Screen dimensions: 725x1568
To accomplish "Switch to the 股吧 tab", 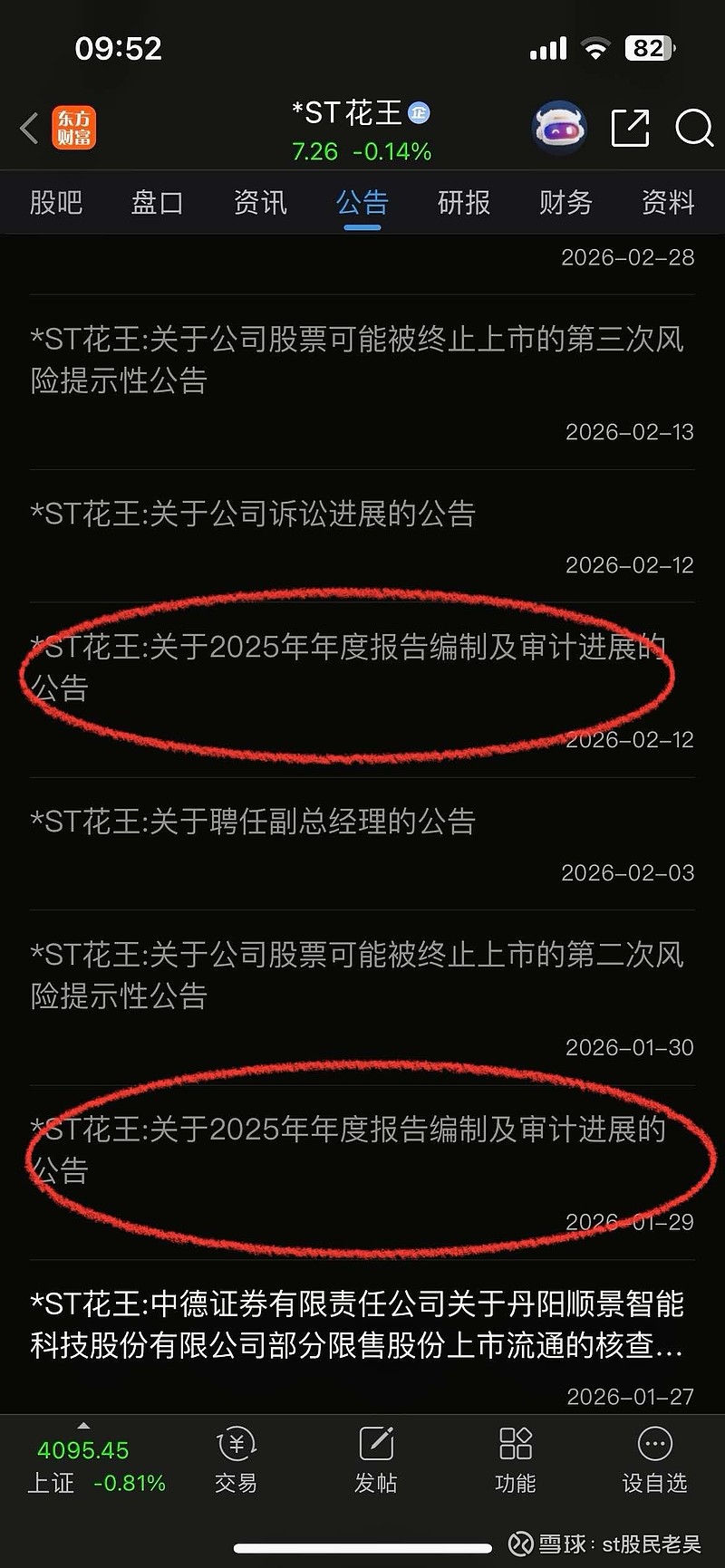I will point(55,202).
